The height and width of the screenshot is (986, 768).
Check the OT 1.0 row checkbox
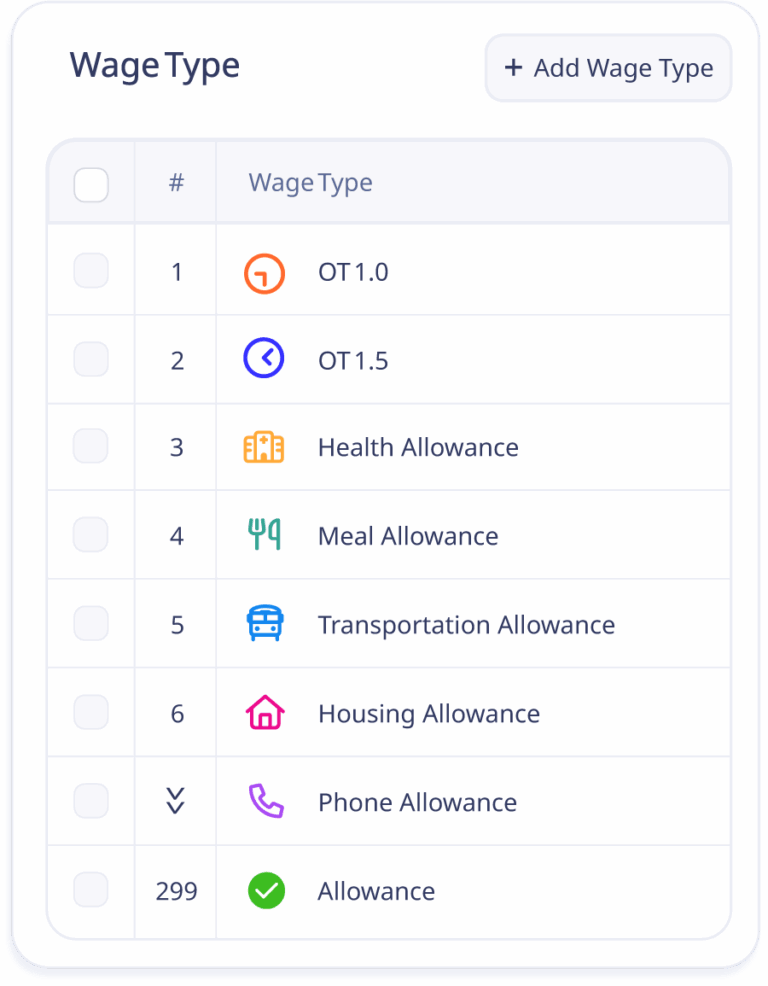[90, 271]
